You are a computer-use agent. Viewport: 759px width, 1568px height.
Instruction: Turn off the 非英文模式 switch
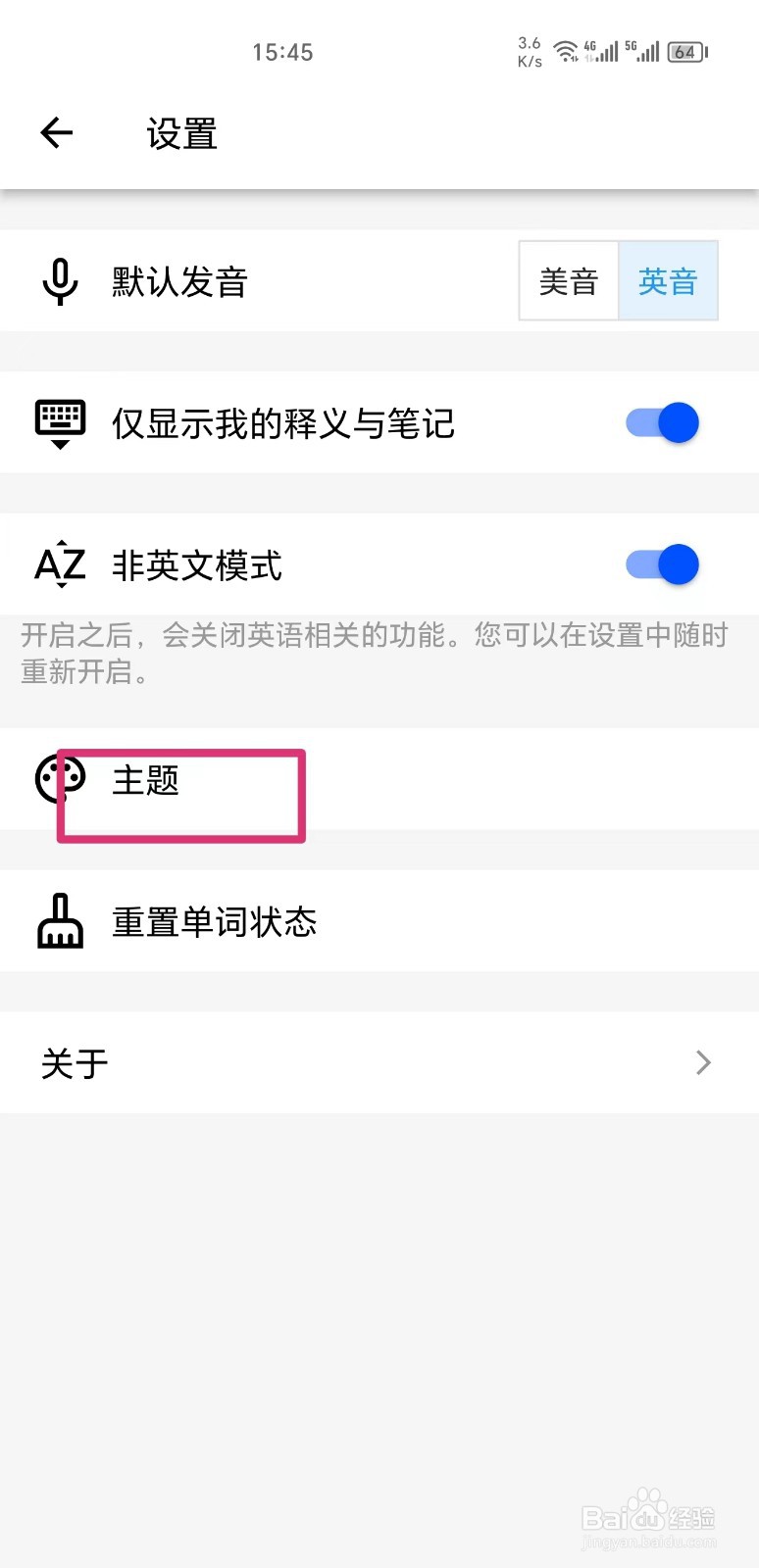click(660, 564)
